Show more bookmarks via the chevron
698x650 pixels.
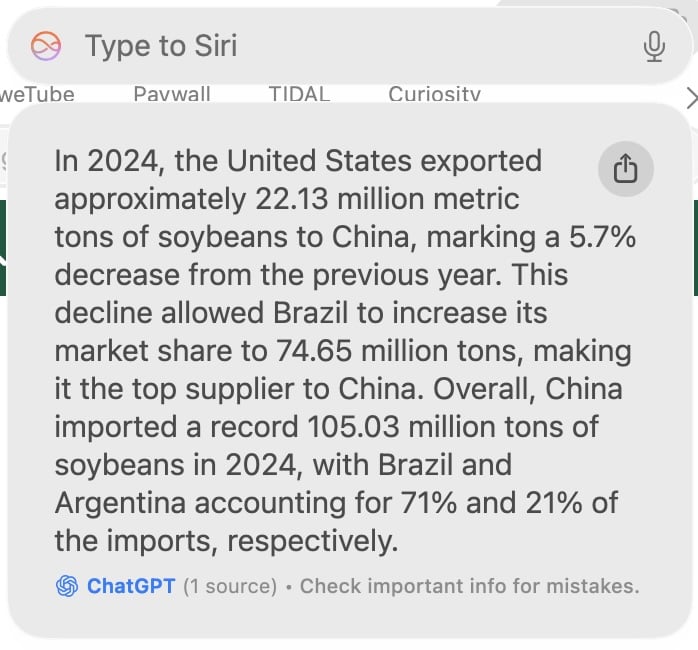click(x=690, y=97)
